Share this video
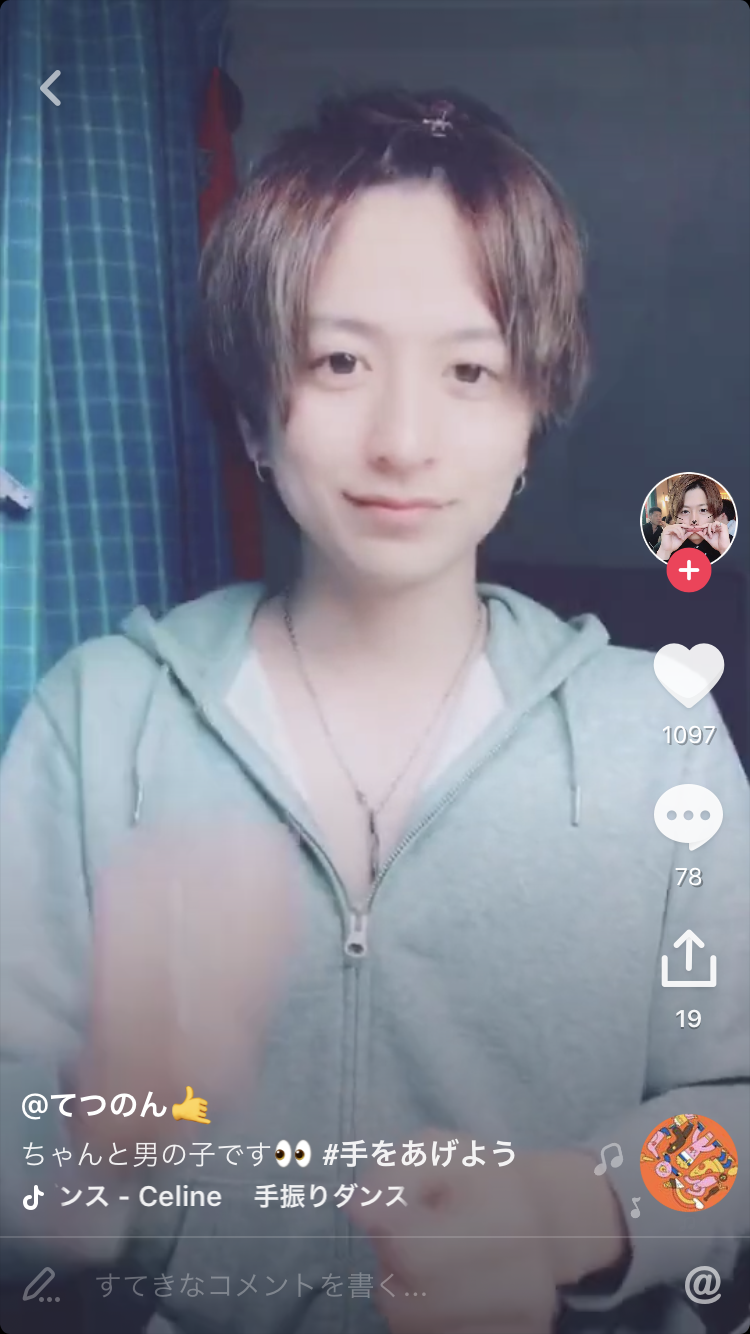This screenshot has height=1334, width=750. coord(688,960)
